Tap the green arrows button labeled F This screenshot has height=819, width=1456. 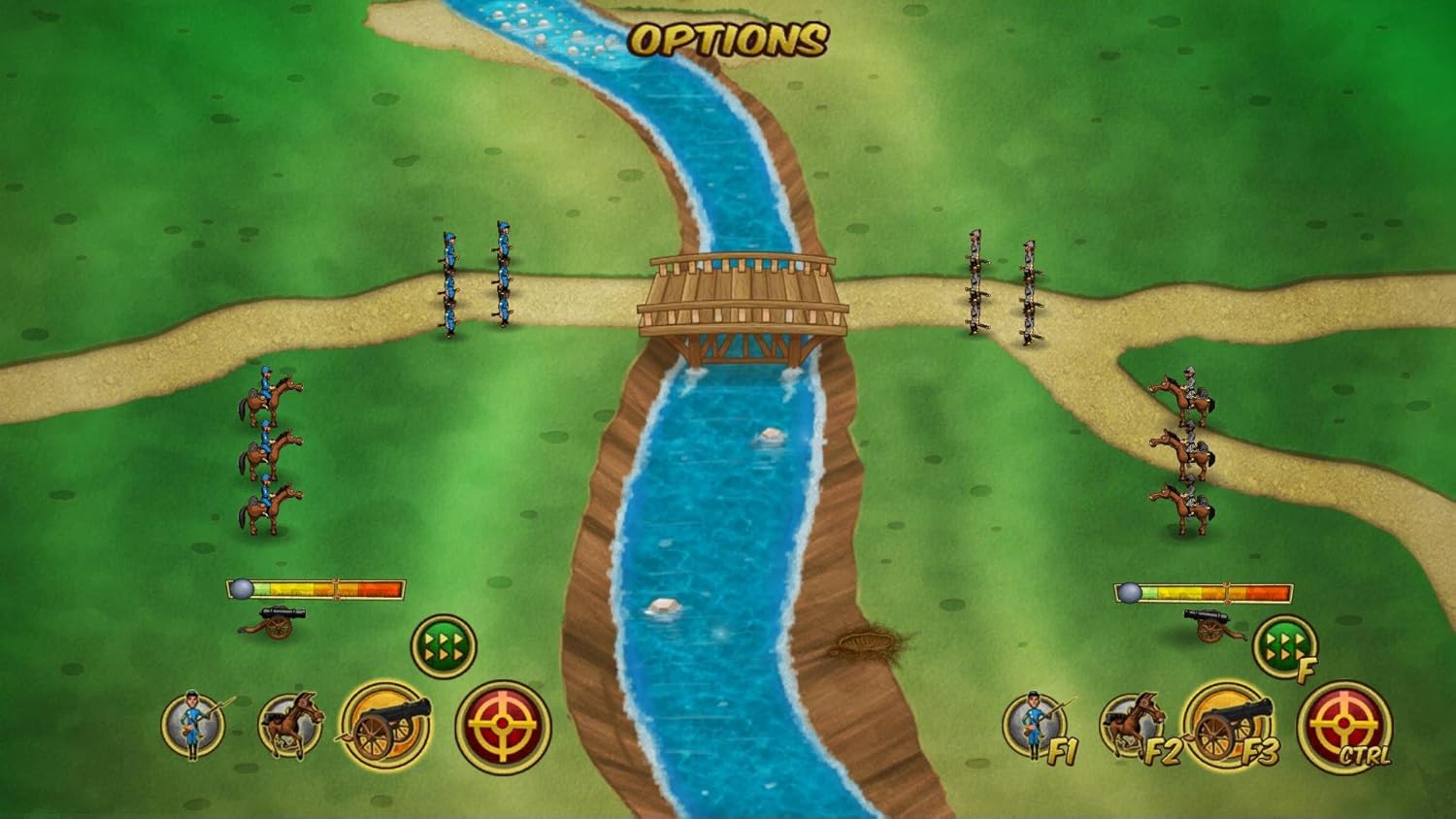(1285, 645)
